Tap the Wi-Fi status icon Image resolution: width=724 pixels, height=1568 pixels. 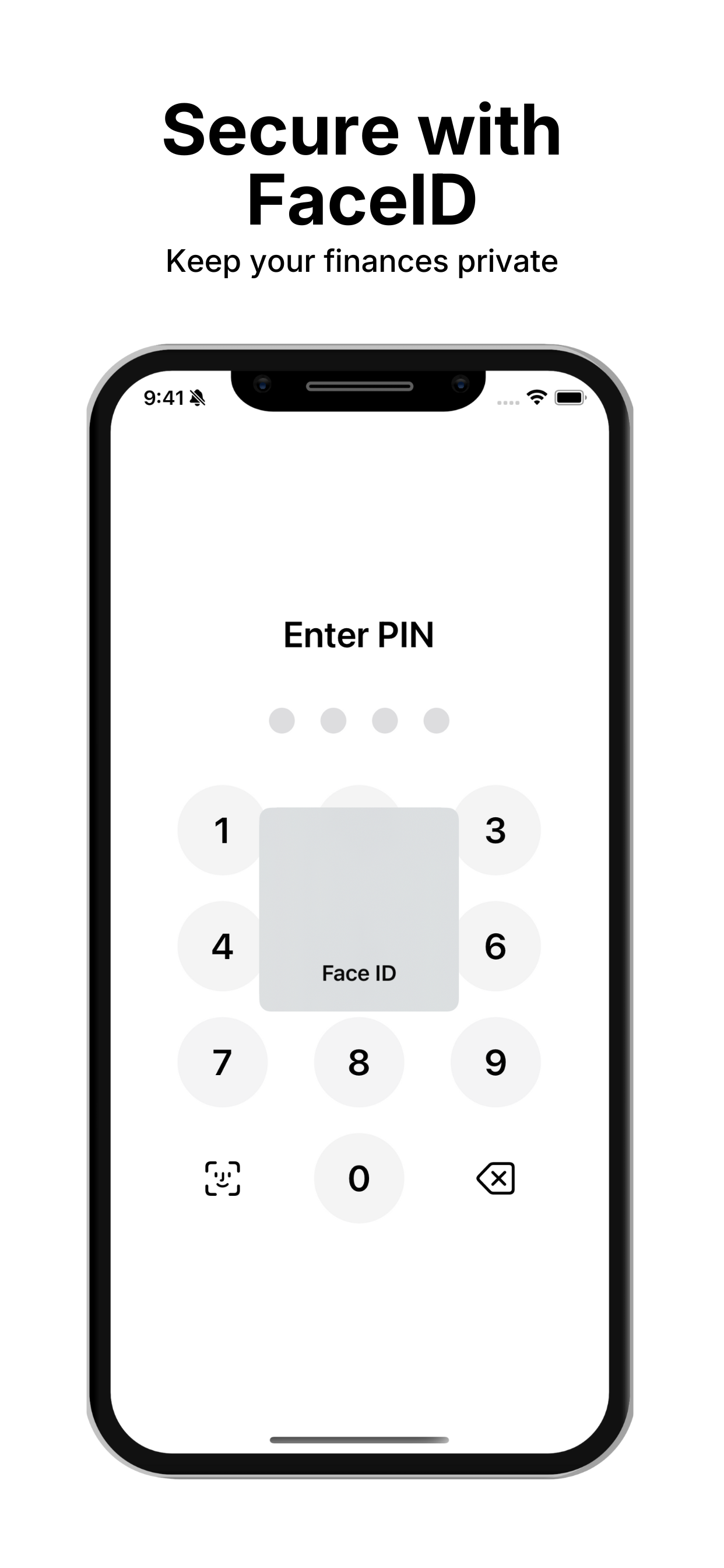tap(537, 397)
